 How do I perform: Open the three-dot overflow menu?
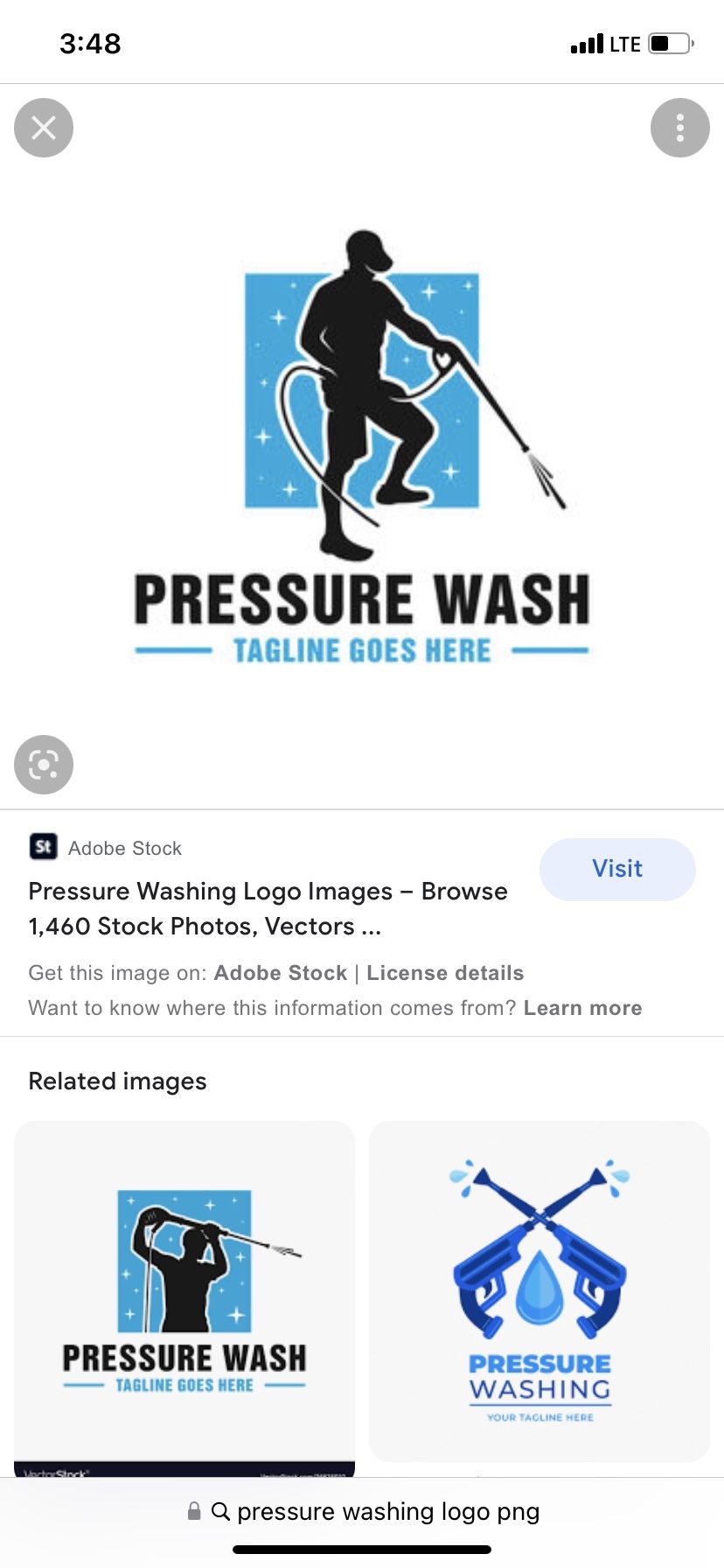tap(679, 128)
